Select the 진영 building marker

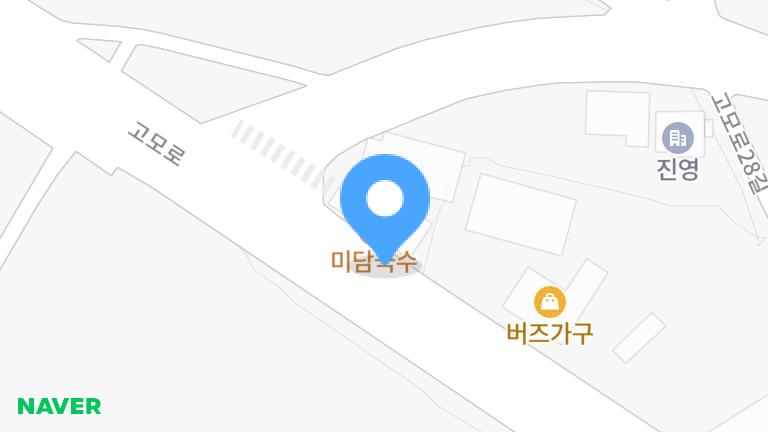(677, 138)
